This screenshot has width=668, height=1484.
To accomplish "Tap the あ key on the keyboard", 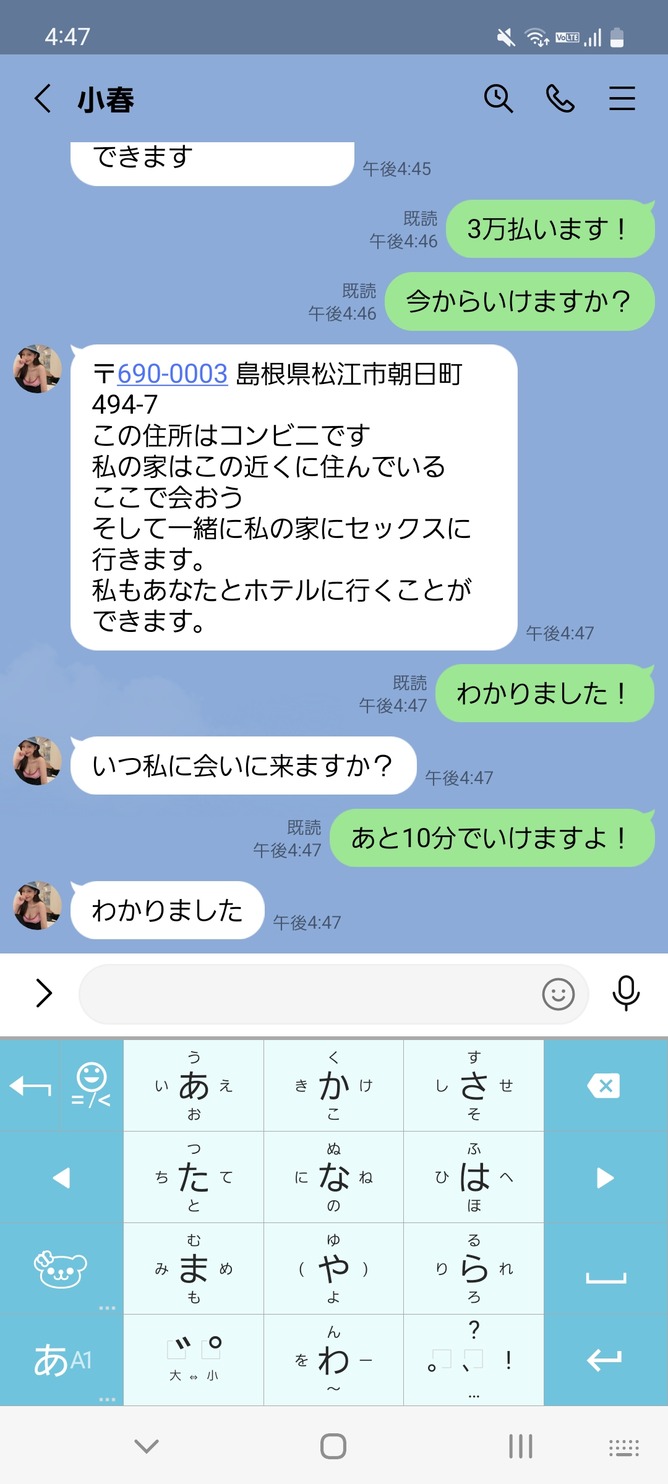I will (x=194, y=1086).
